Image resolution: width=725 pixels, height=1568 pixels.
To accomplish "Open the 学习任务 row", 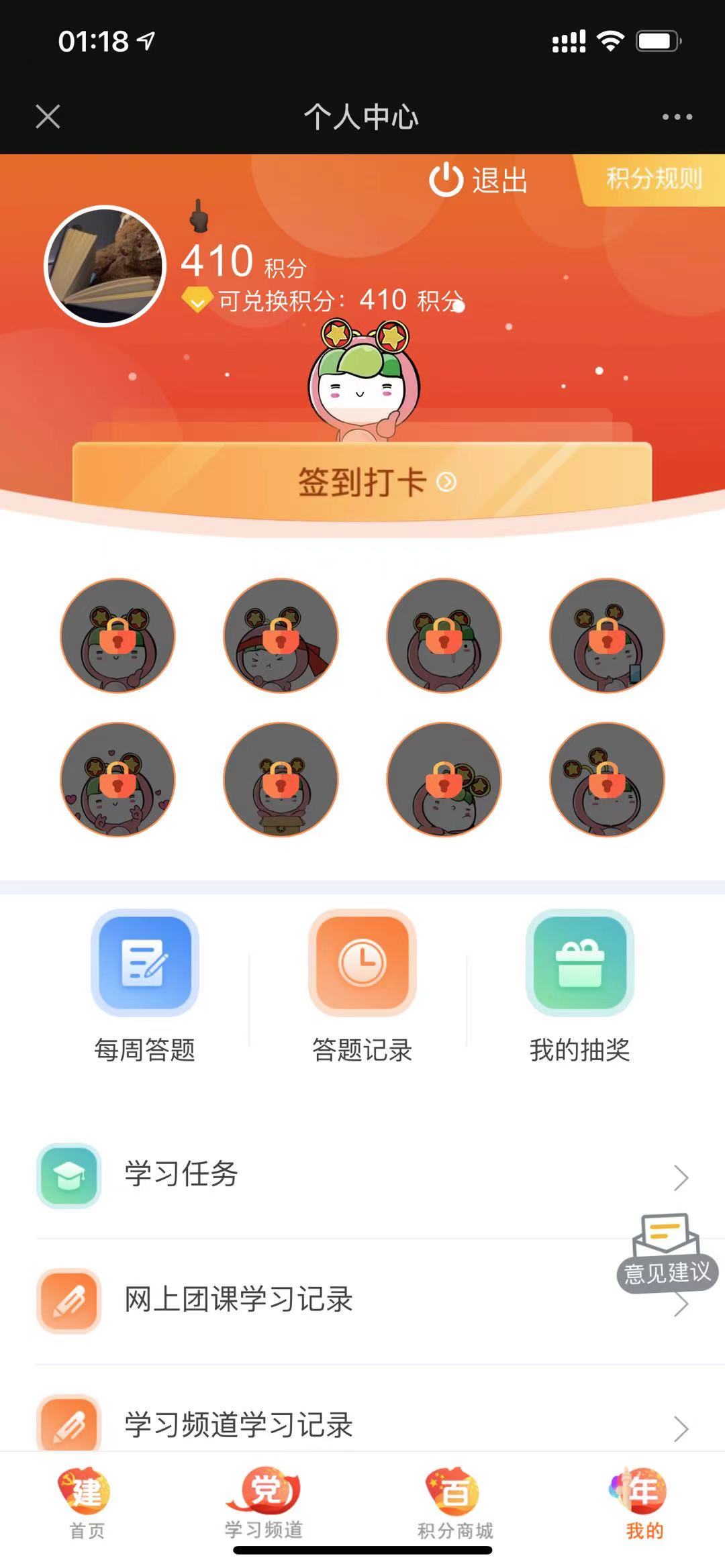I will 362,1175.
